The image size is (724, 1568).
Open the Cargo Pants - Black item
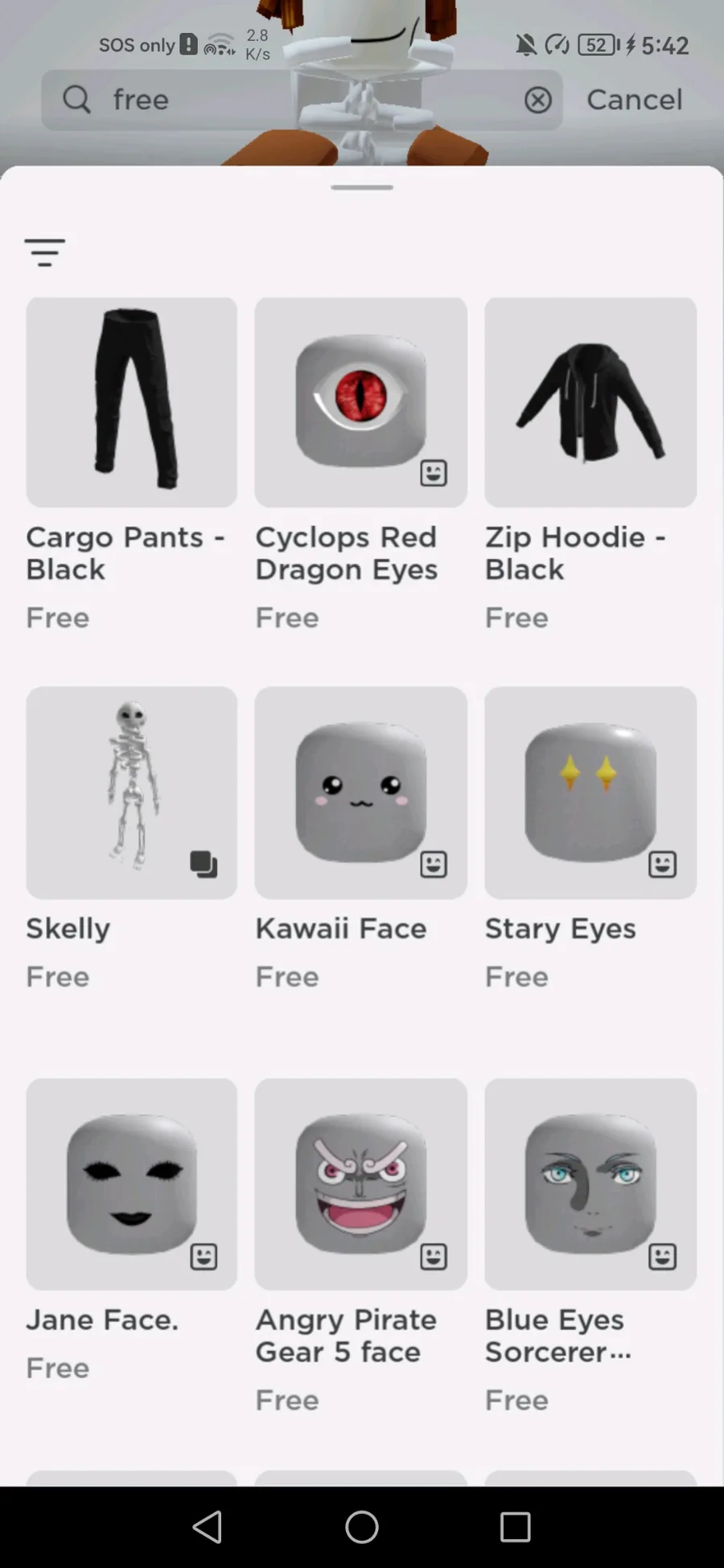point(132,402)
